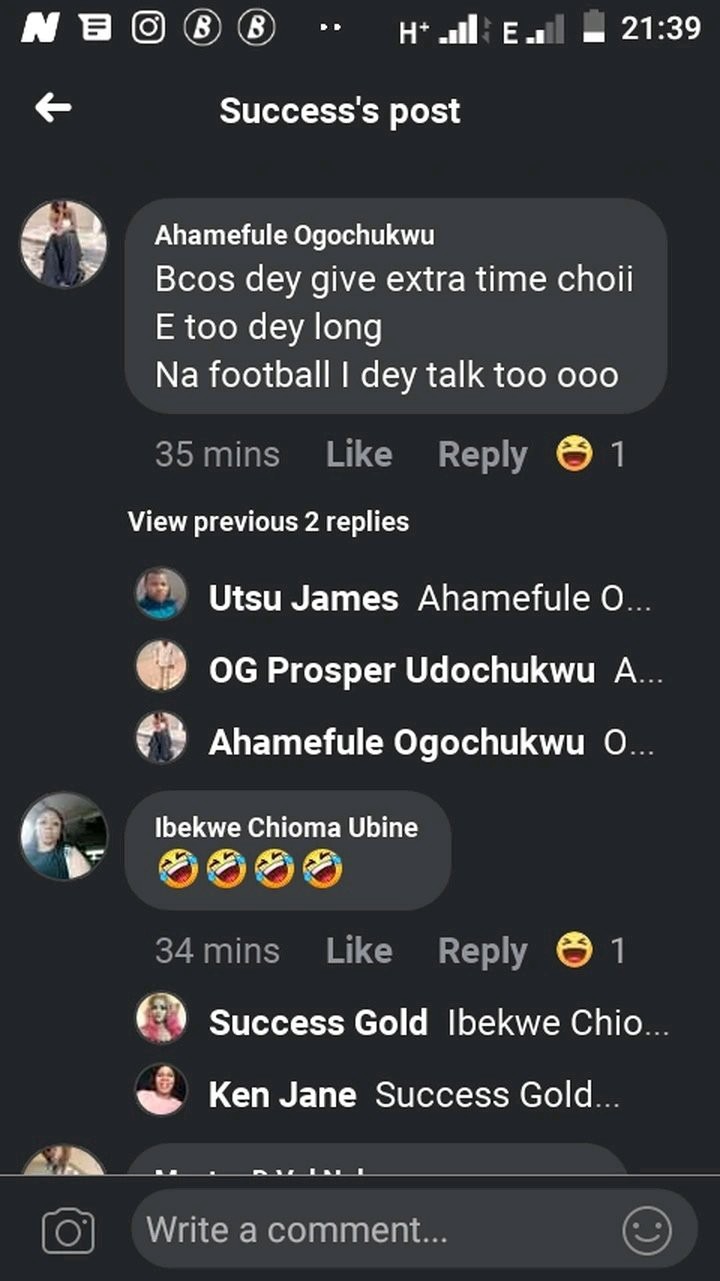The width and height of the screenshot is (720, 1281).
Task: Open the emoji picker in comment box
Action: (x=647, y=1230)
